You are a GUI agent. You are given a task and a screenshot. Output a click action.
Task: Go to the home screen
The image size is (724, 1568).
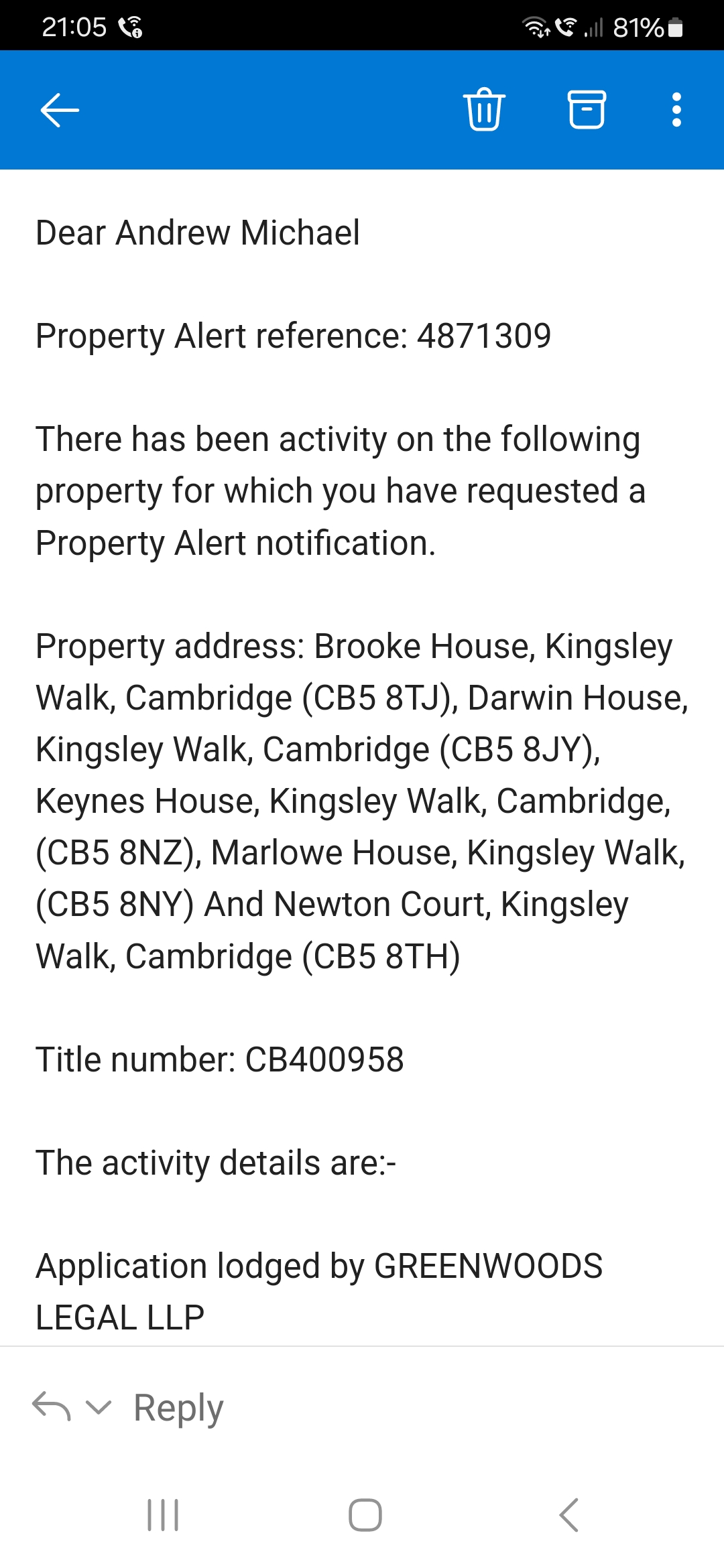click(x=365, y=1515)
